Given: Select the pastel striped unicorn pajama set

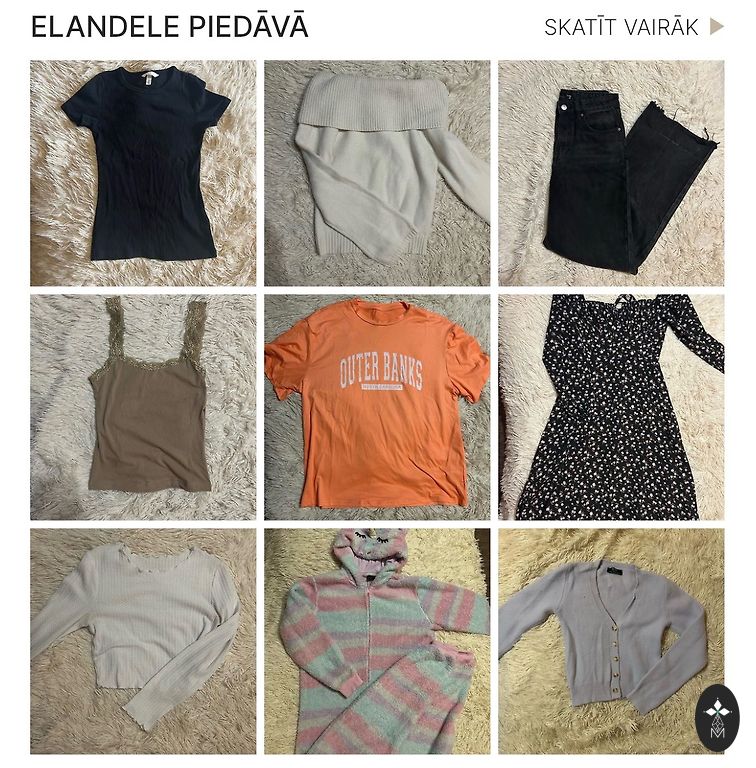Looking at the screenshot, I should pyautogui.click(x=377, y=641).
